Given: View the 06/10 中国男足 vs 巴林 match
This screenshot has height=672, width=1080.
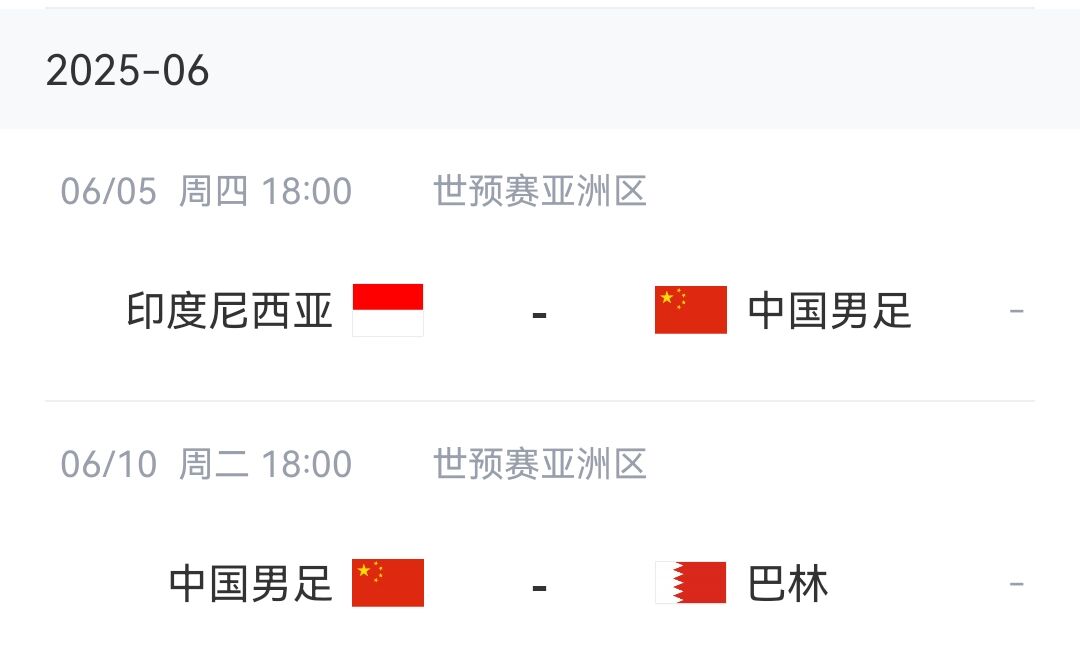Looking at the screenshot, I should [539, 584].
